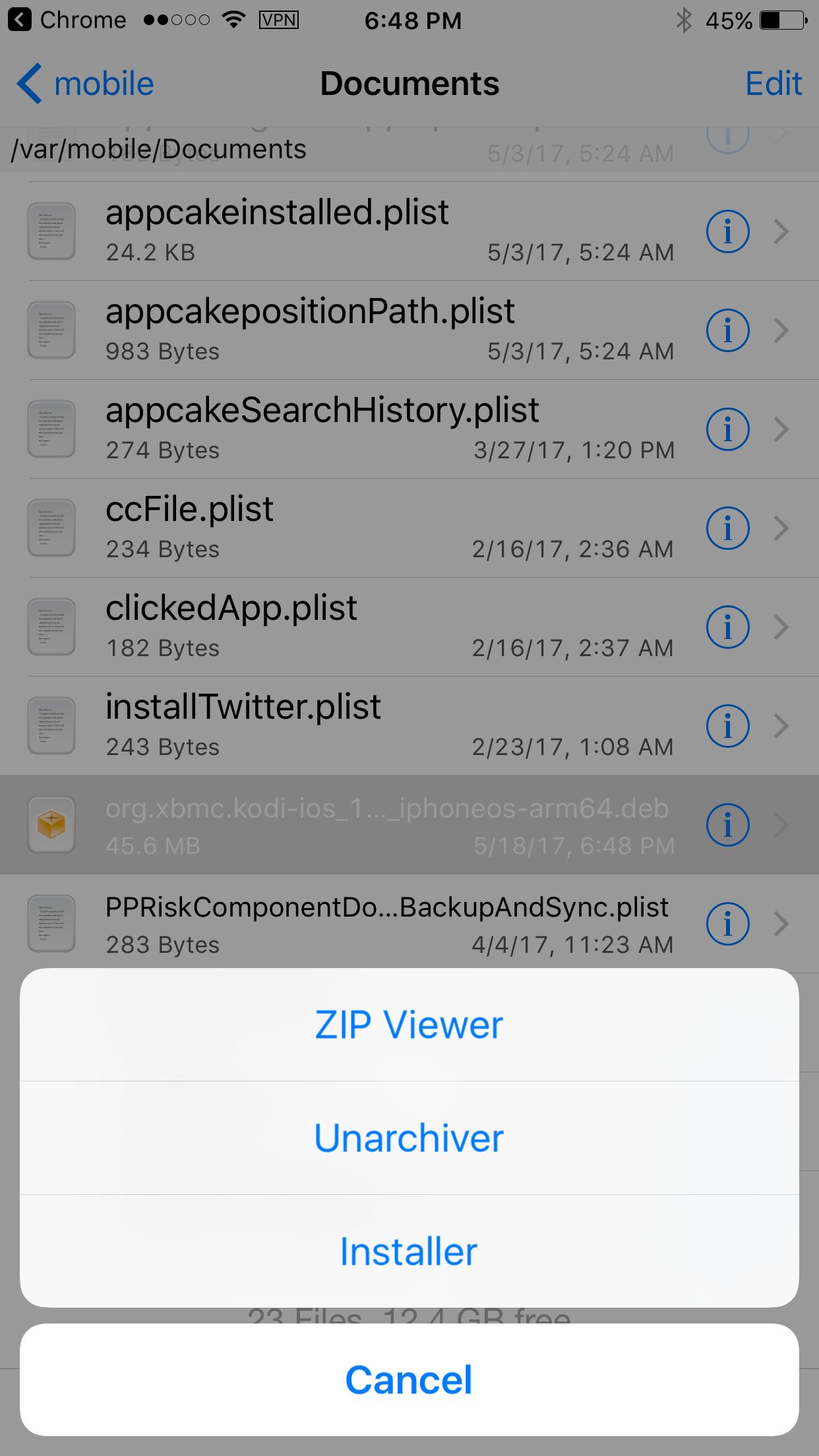The width and height of the screenshot is (819, 1456).
Task: Open the file with Installer
Action: coord(409,1252)
